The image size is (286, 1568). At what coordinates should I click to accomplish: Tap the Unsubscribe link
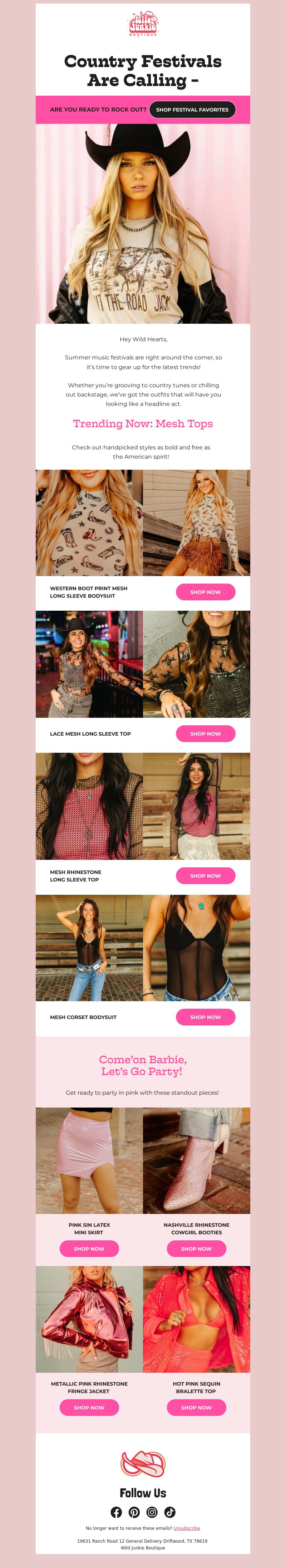(x=187, y=1528)
